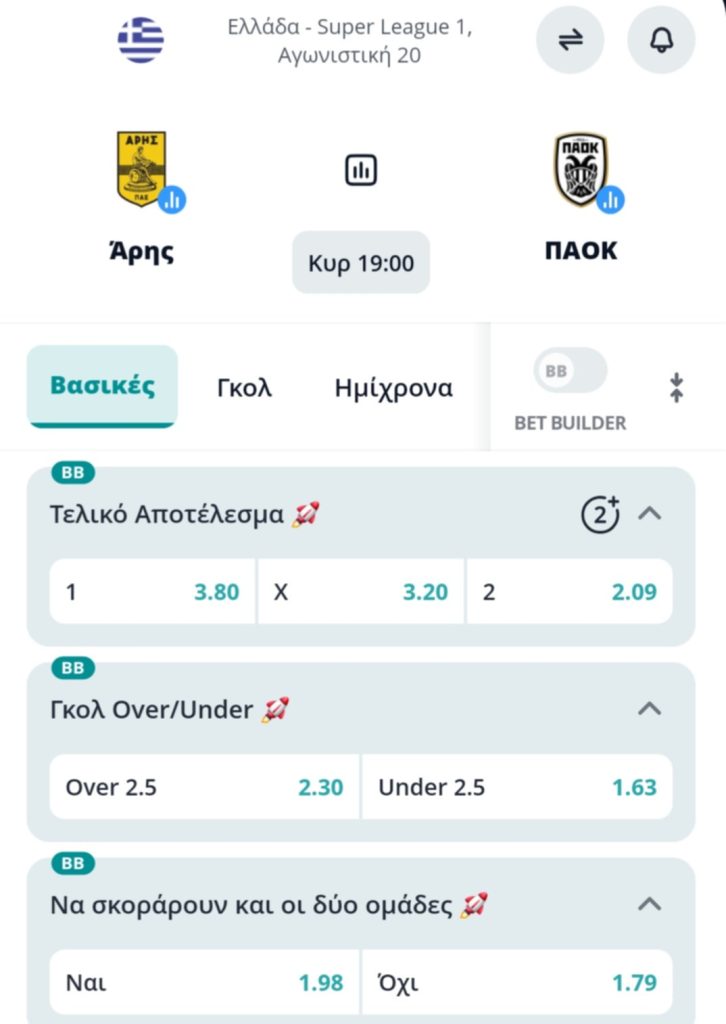Collapse the Γκολ Over/Under section
This screenshot has width=726, height=1024.
[651, 710]
